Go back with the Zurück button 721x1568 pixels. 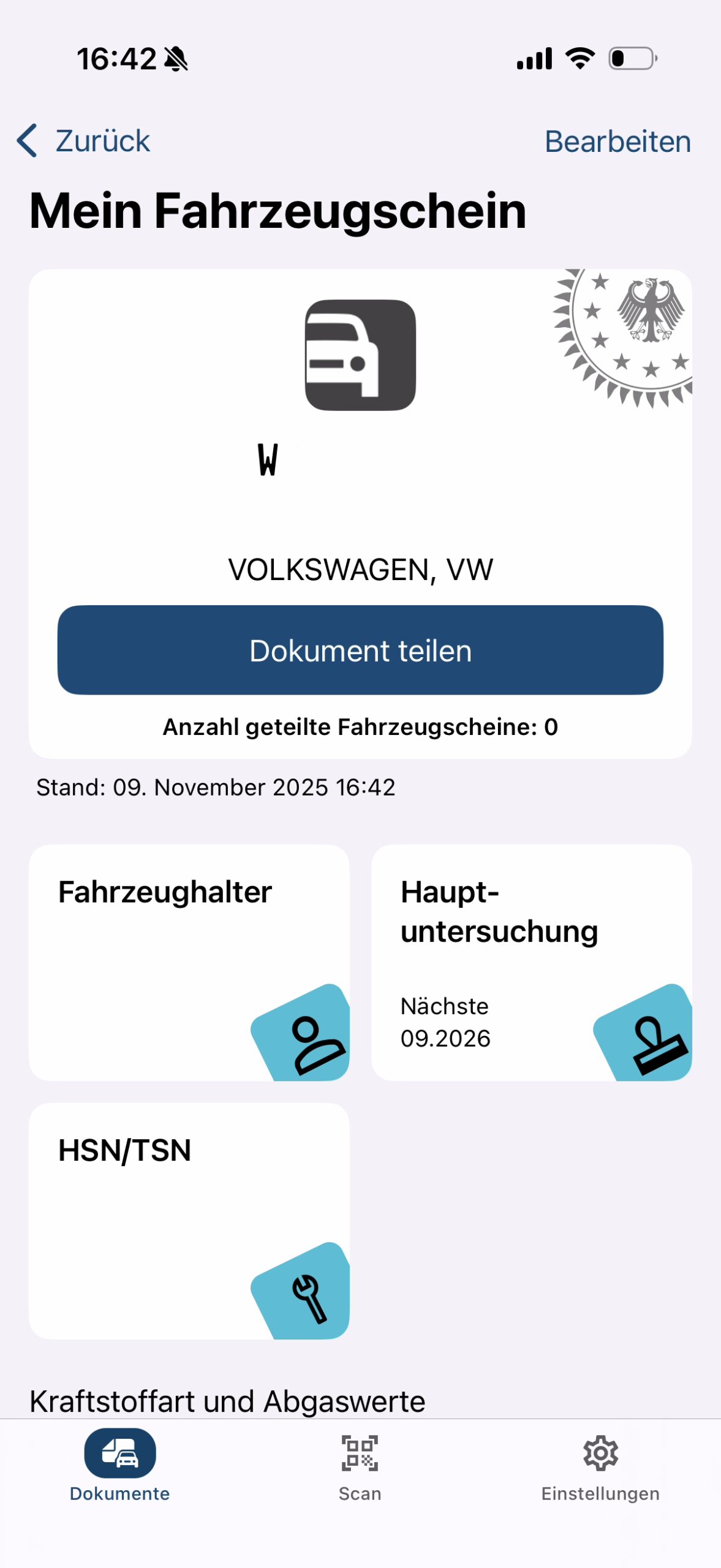tap(84, 141)
